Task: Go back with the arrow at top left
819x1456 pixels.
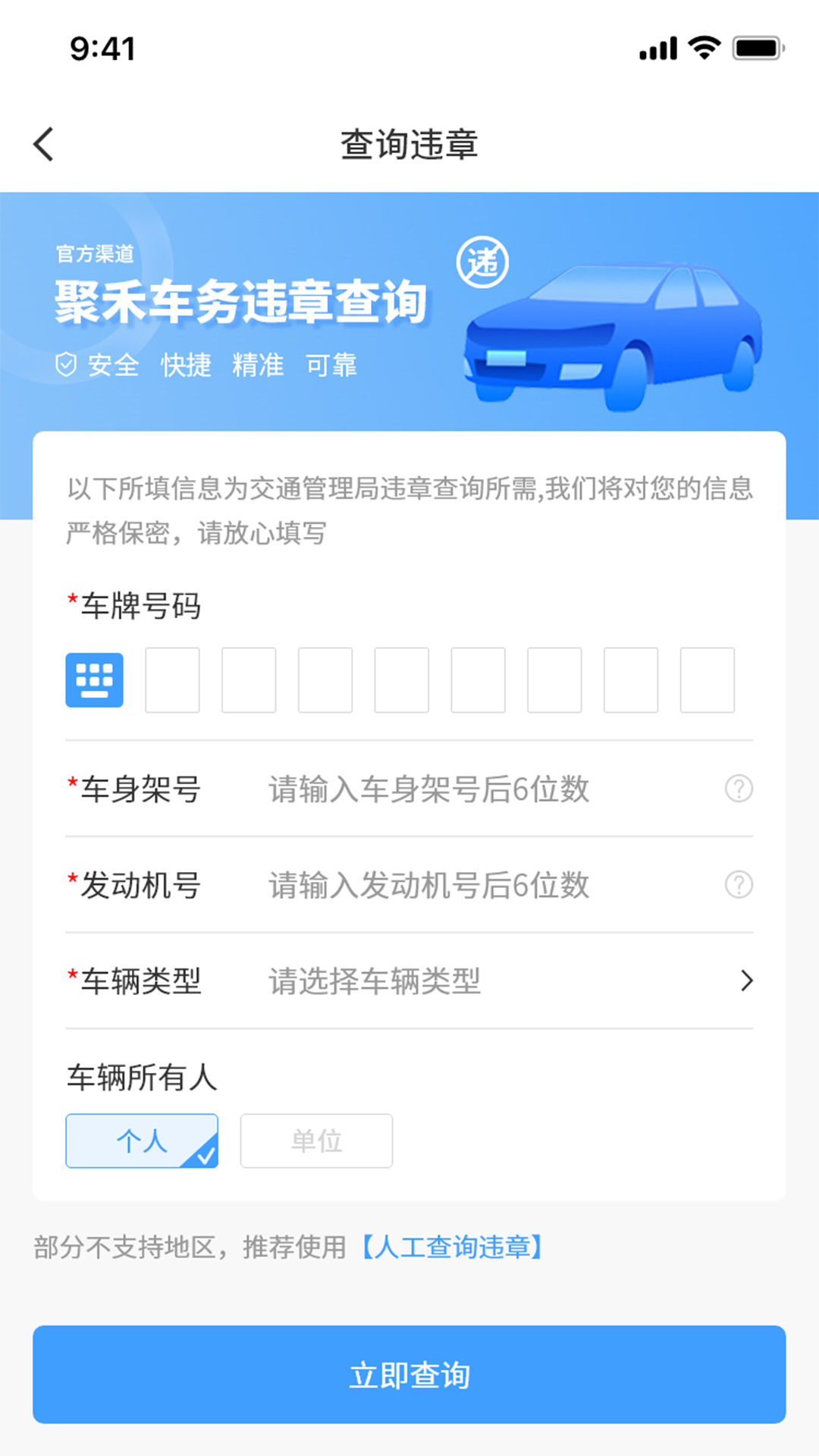Action: coord(43,144)
